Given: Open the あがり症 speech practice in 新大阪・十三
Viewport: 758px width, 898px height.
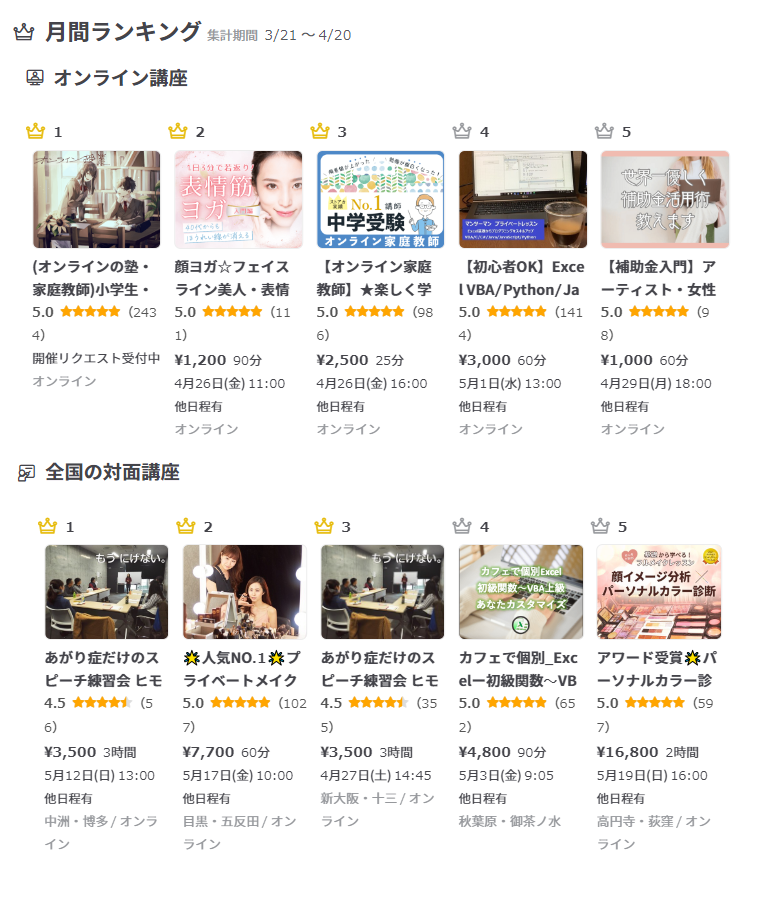Looking at the screenshot, I should coord(382,592).
